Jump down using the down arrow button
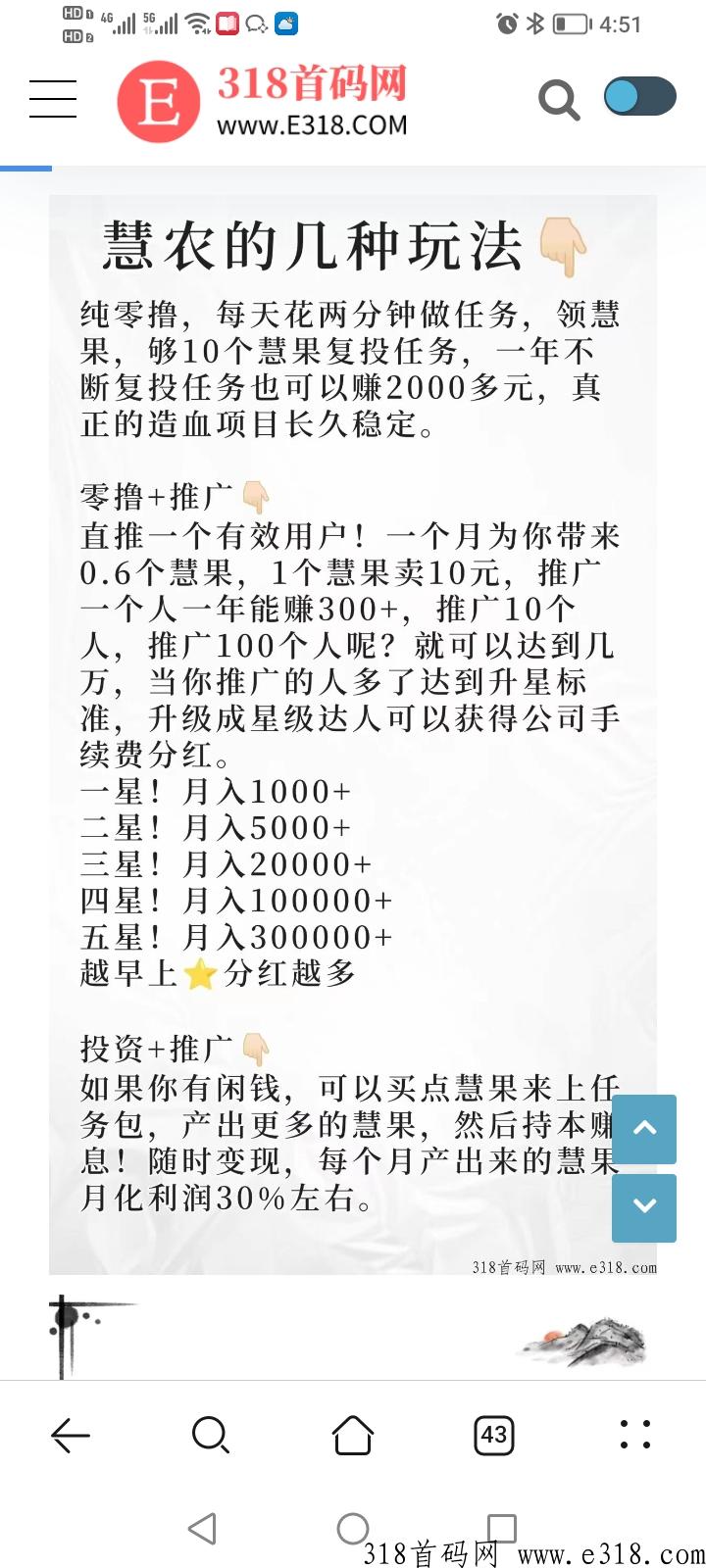Viewport: 706px width, 1568px height. [x=644, y=1207]
